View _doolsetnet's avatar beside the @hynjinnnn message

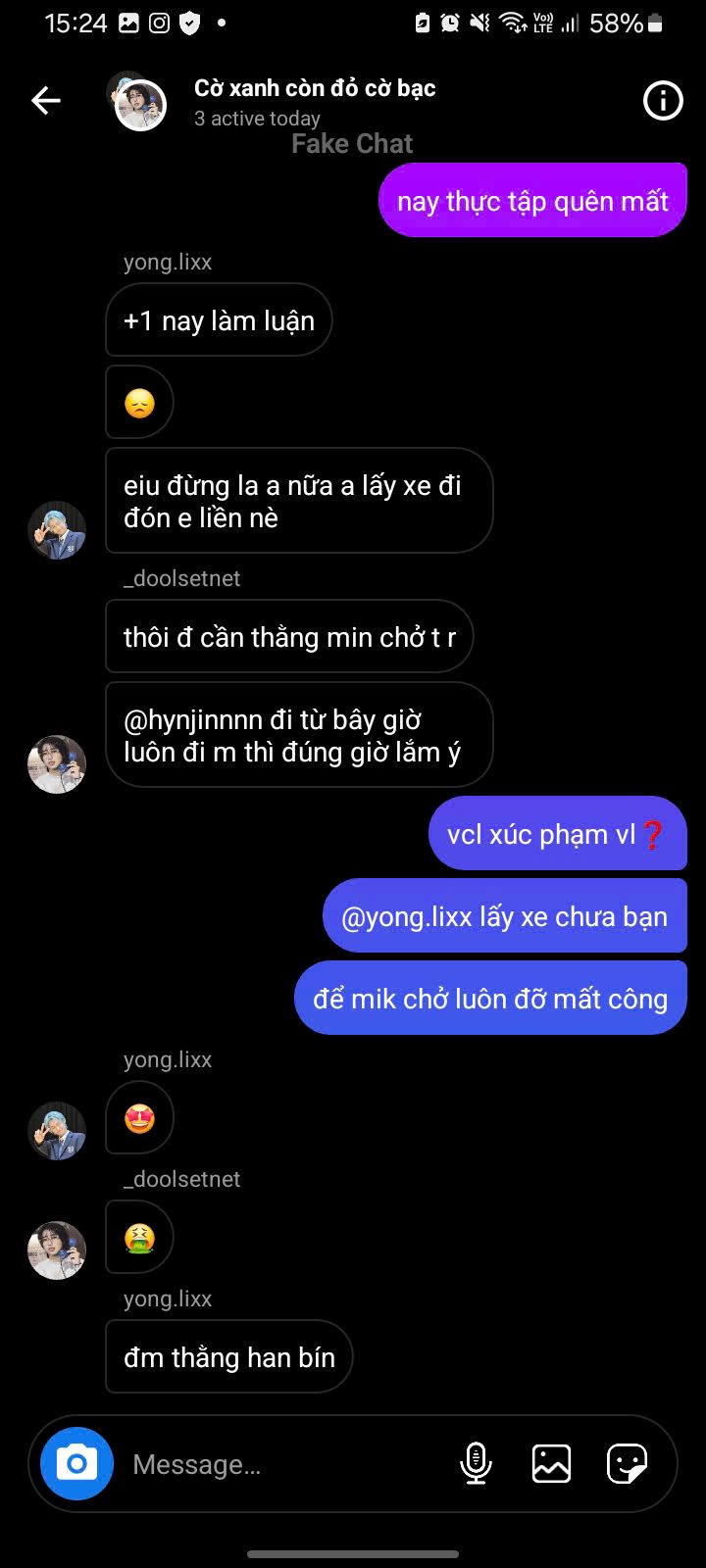(x=57, y=763)
